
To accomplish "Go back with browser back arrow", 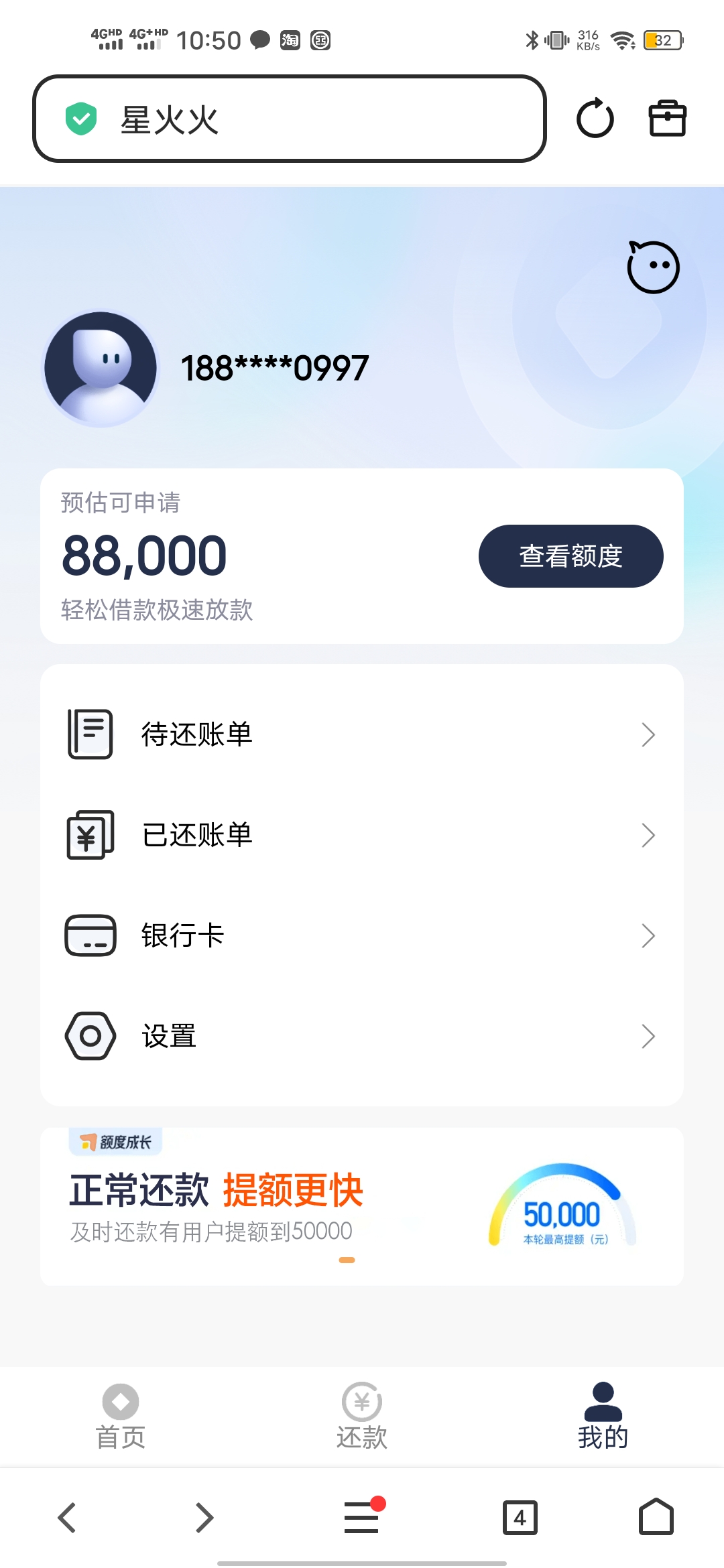I will click(67, 1518).
